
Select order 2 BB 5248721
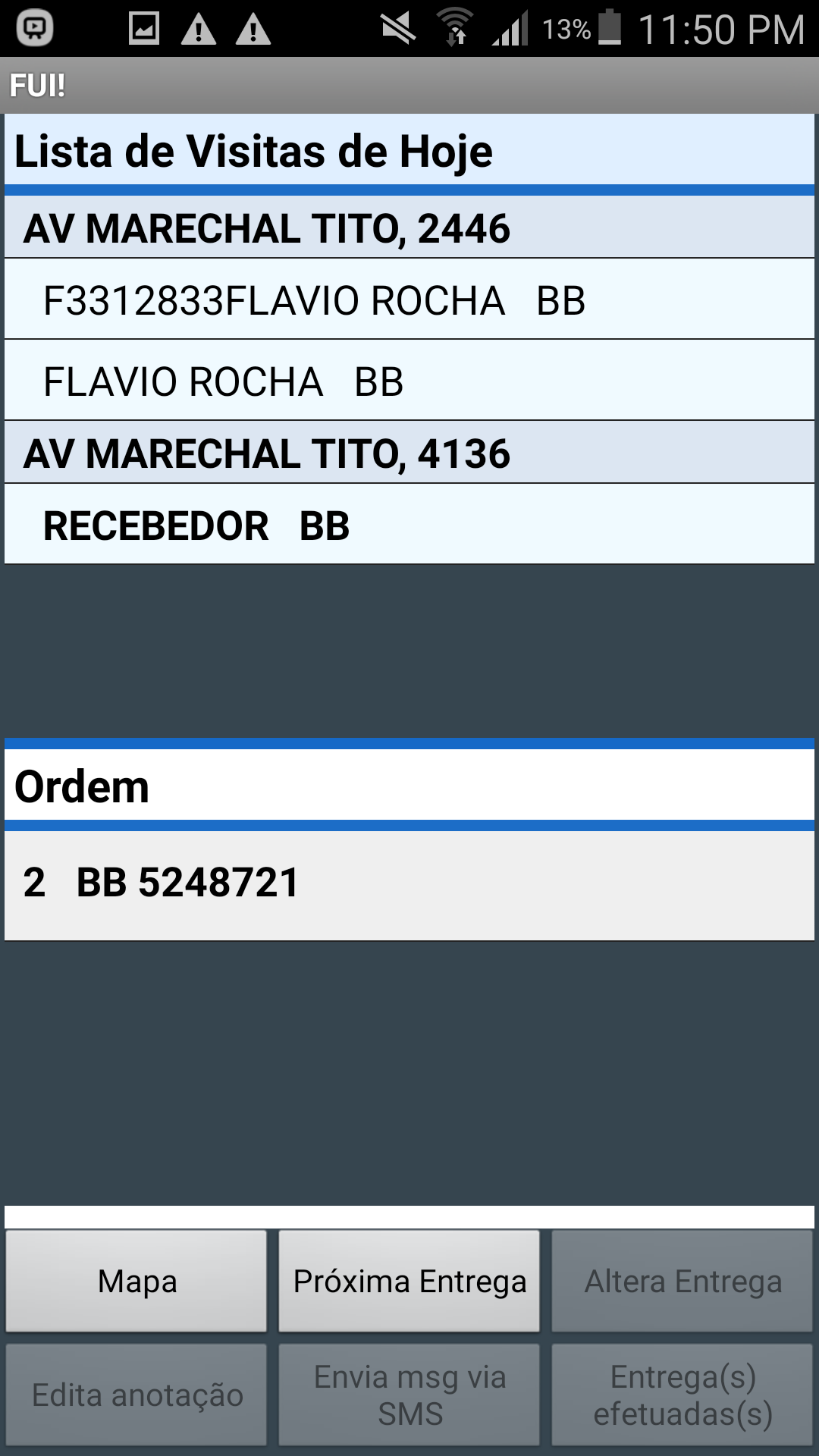409,885
